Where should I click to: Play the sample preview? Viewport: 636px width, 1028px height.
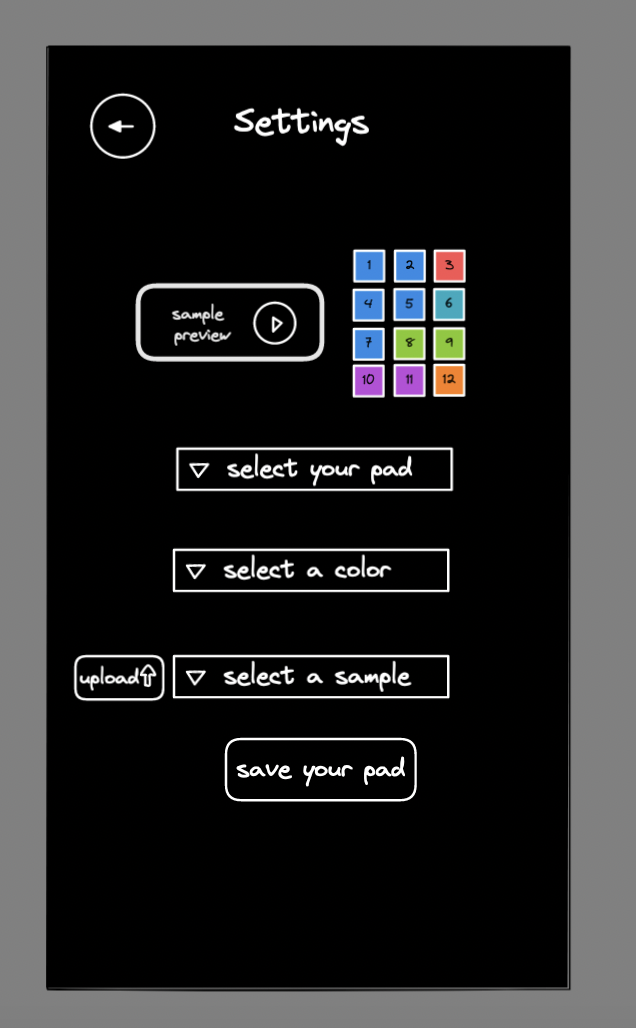point(275,323)
